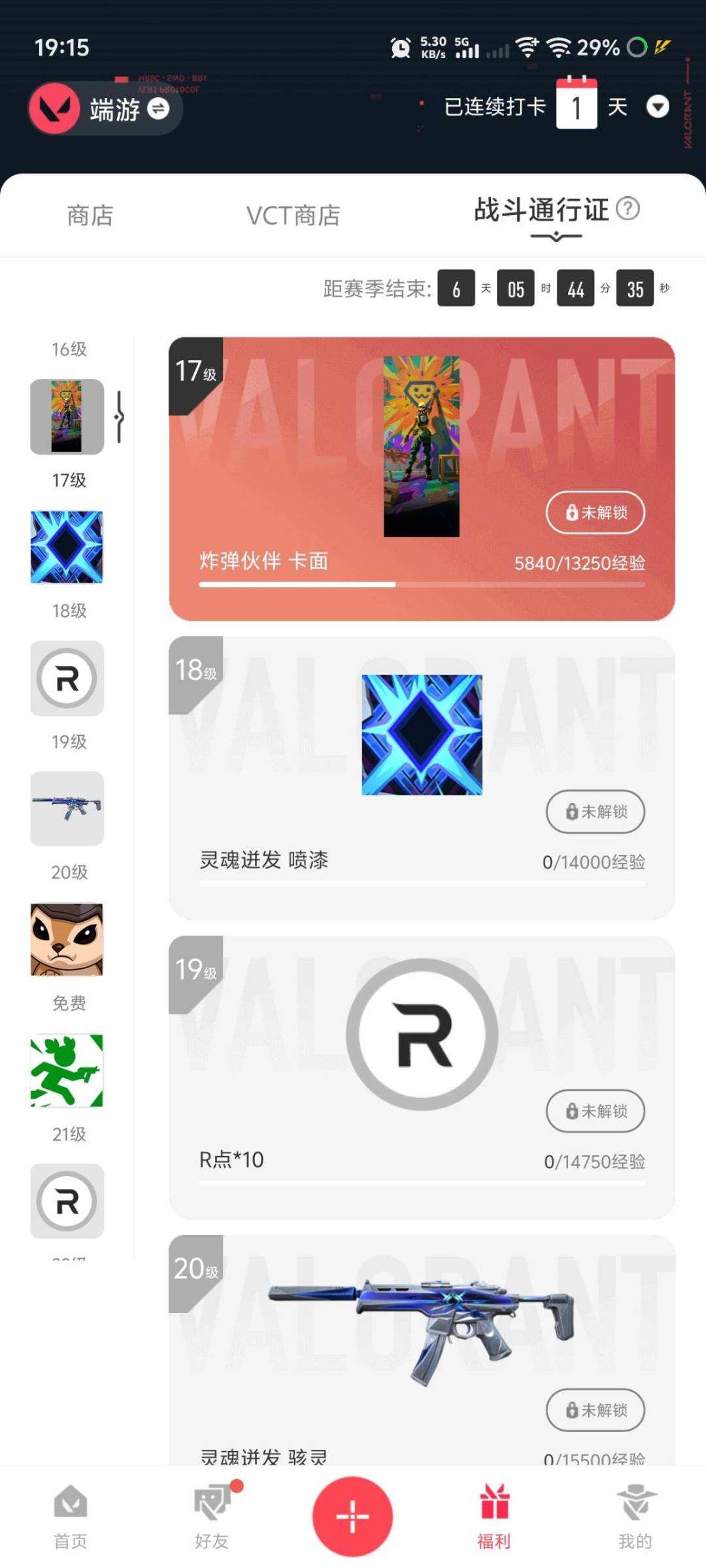
Task: Tap the 未解锁 lock on the level 17 card
Action: point(594,513)
